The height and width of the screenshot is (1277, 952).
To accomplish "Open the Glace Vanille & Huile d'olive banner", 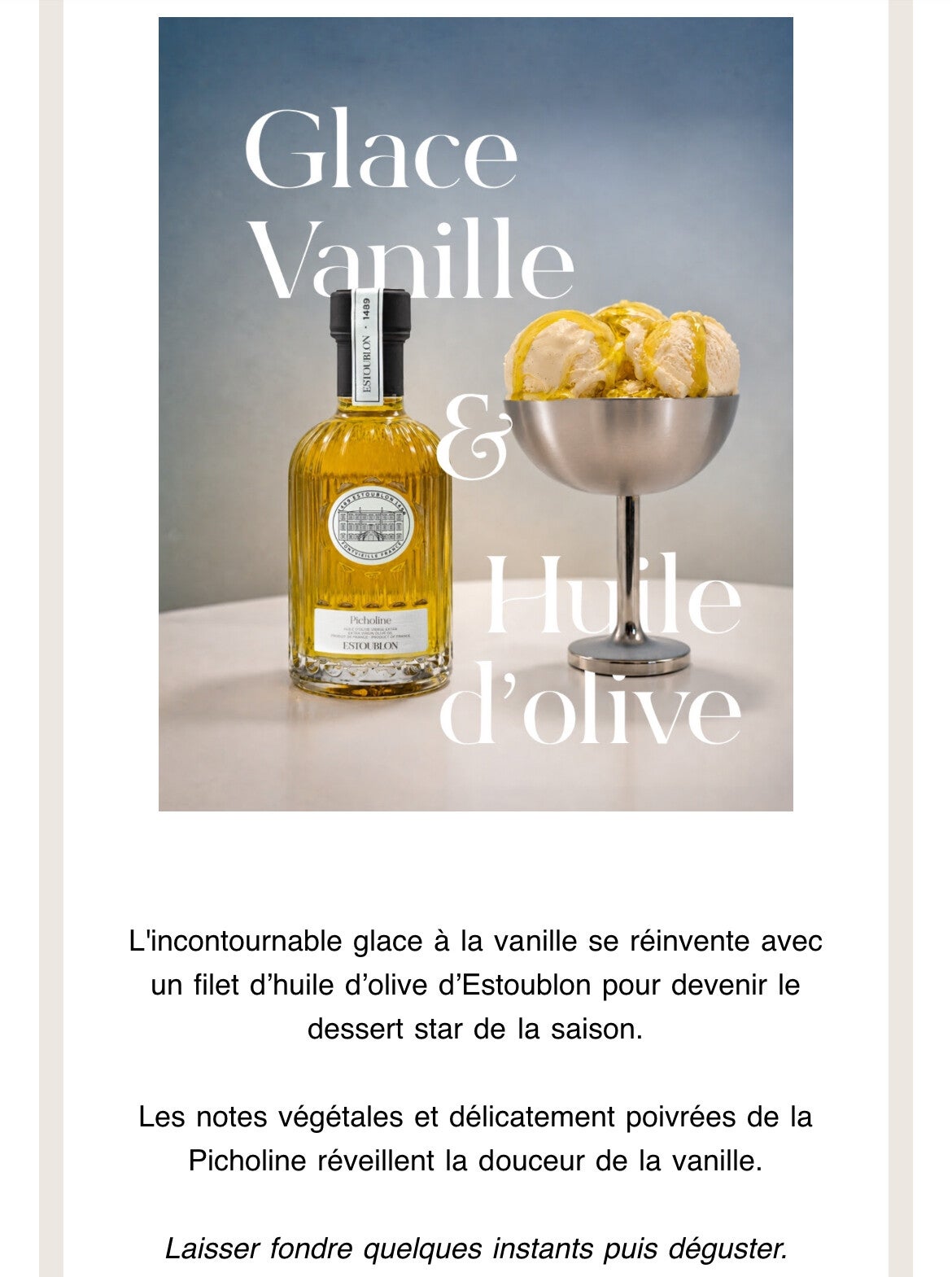I will pyautogui.click(x=475, y=413).
